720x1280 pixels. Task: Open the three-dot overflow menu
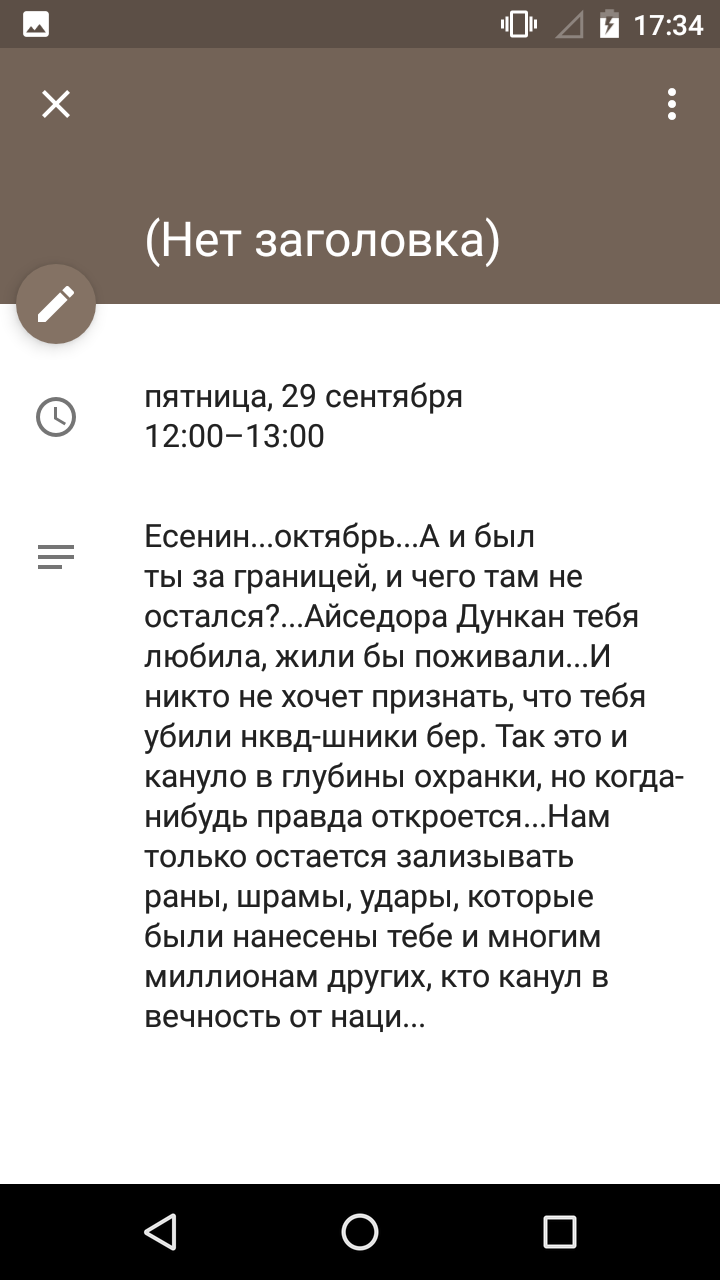coord(672,104)
